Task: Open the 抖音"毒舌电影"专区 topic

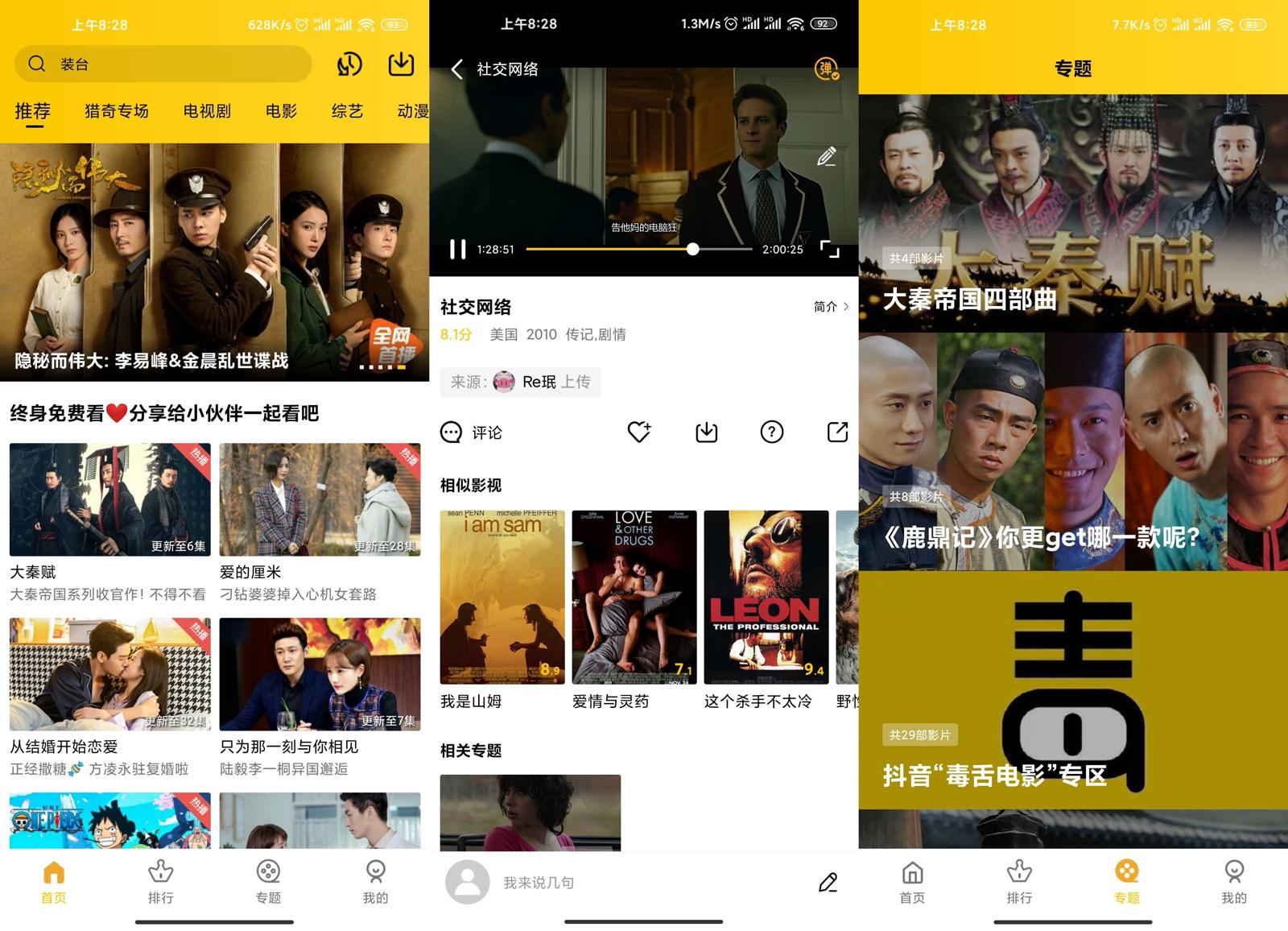Action: [1073, 690]
